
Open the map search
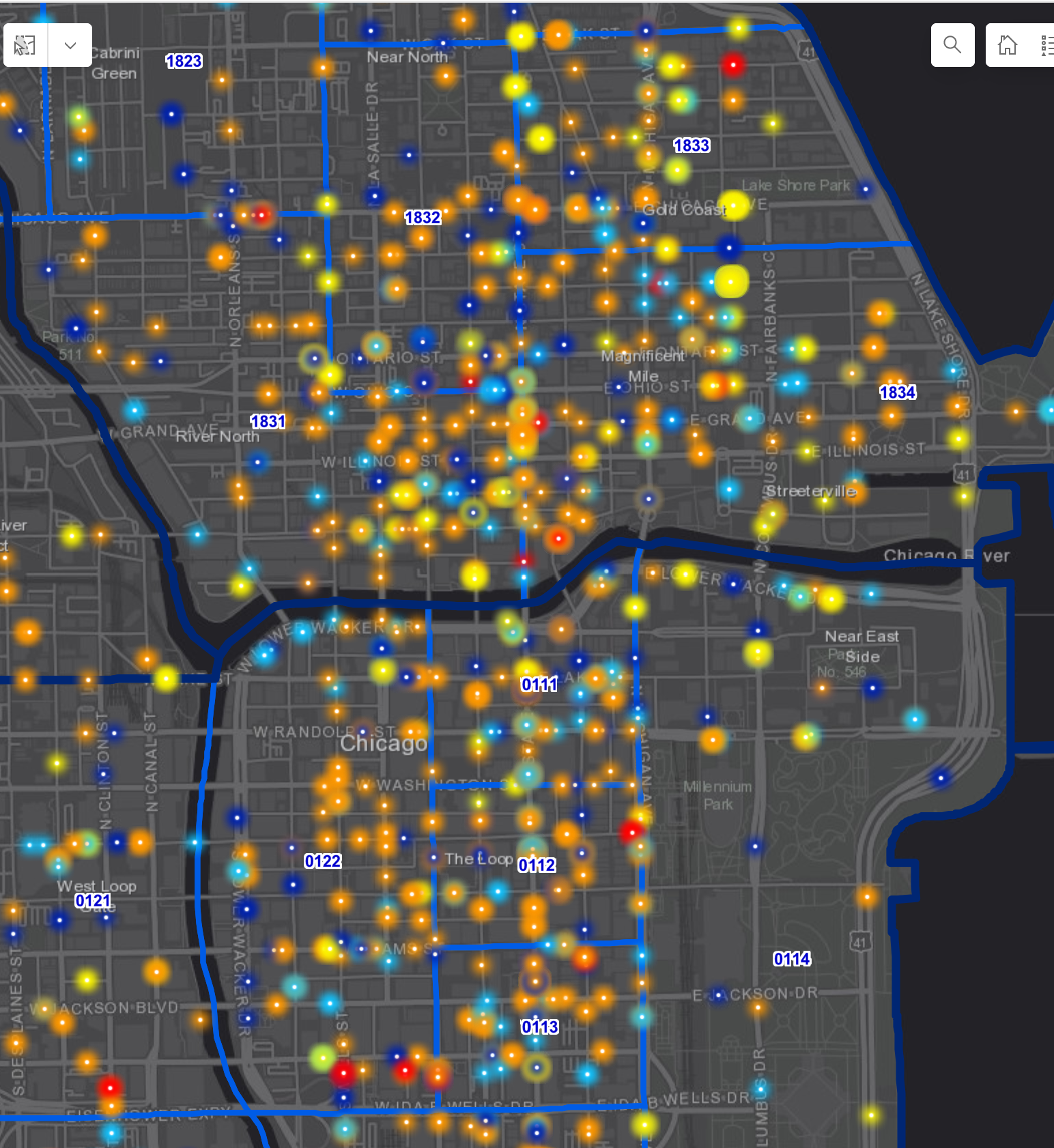pos(952,45)
